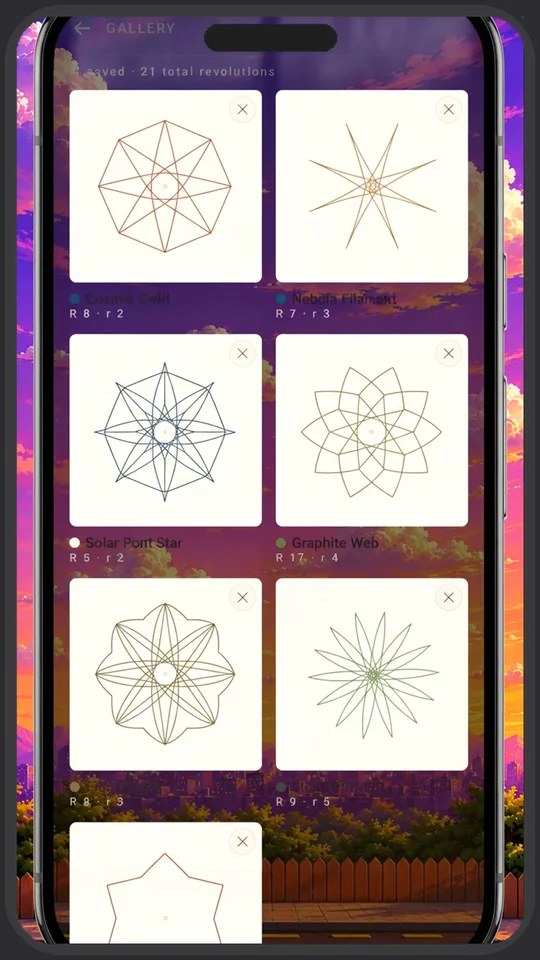This screenshot has width=540, height=960.
Task: Remove the Graphite Web design
Action: click(449, 353)
